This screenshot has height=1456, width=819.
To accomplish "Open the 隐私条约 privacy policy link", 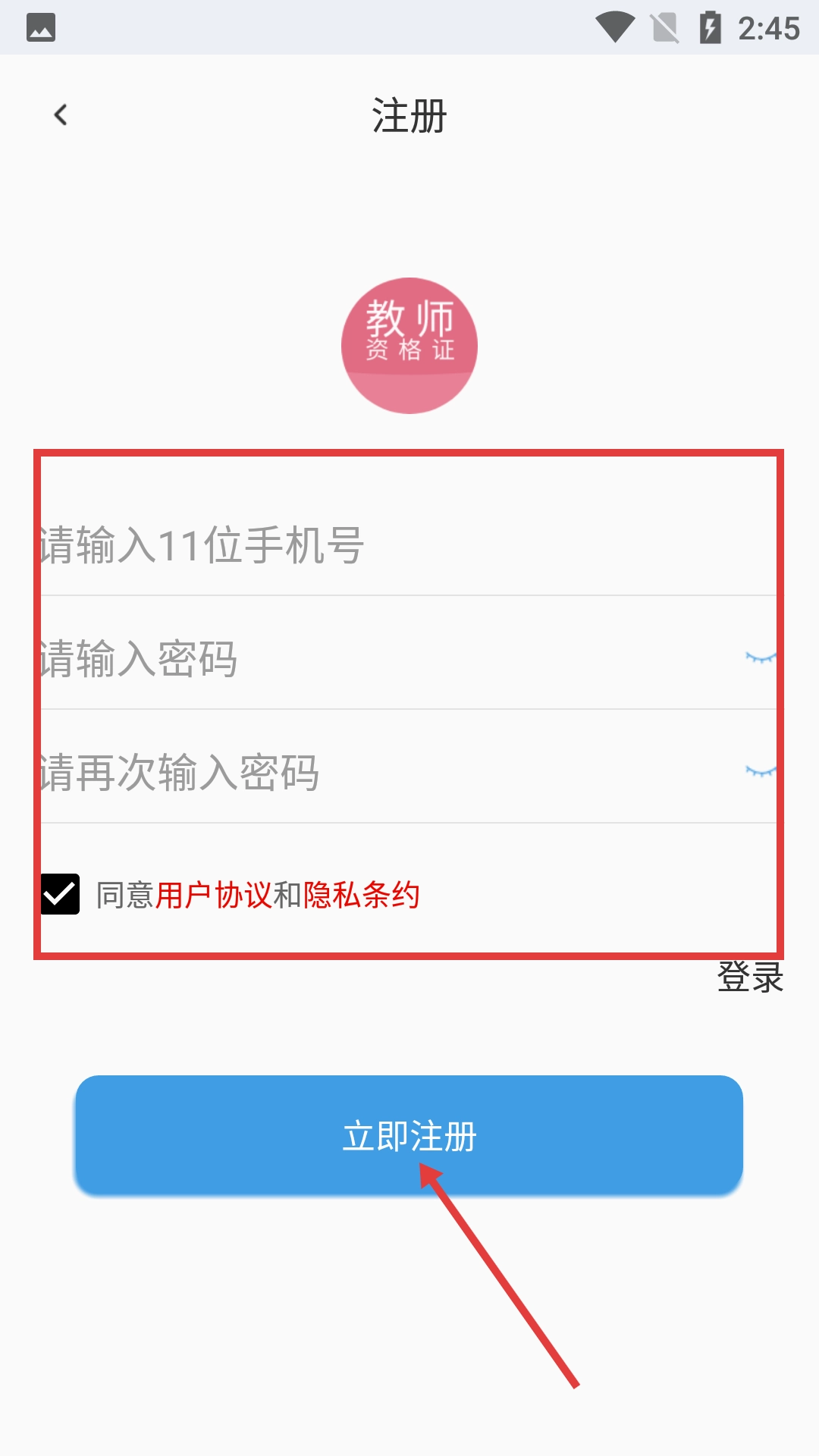I will [x=361, y=896].
